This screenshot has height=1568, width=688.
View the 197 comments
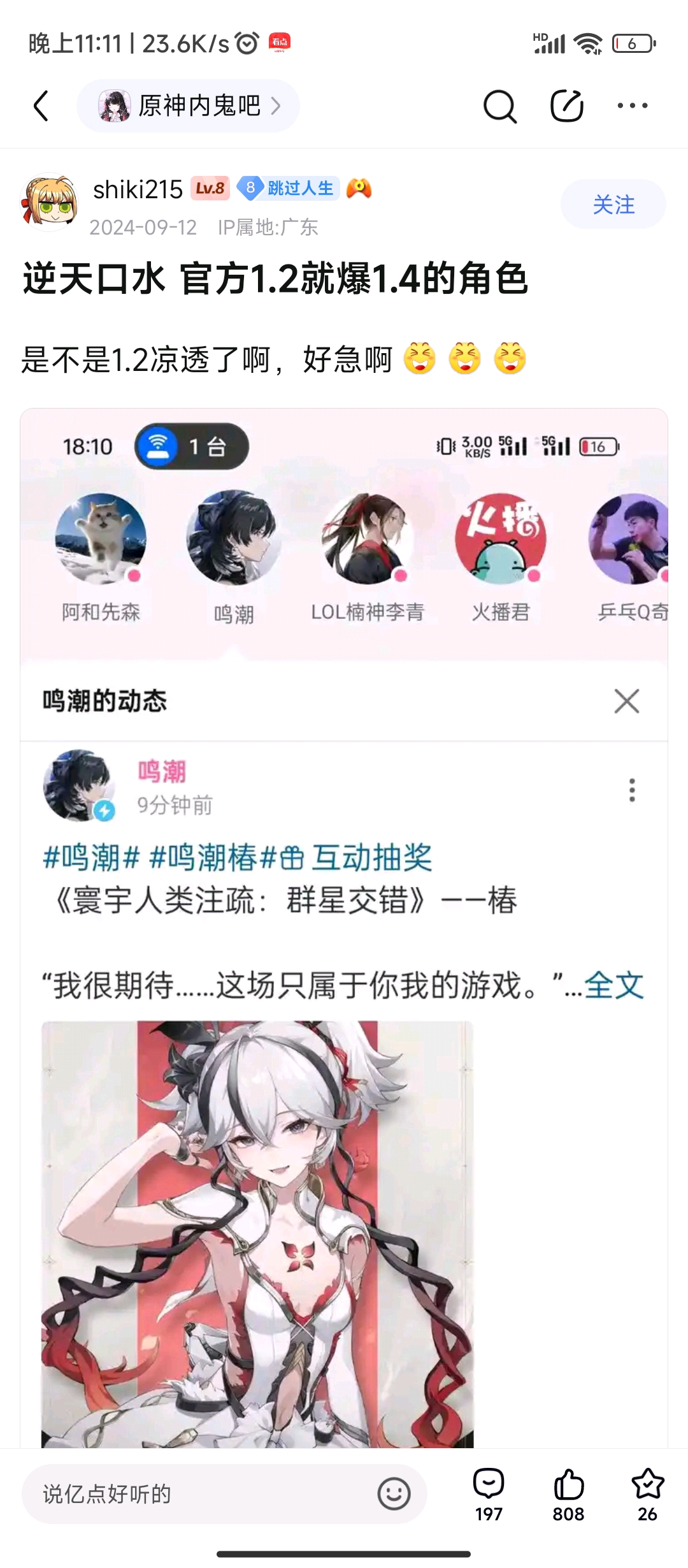click(x=489, y=1493)
